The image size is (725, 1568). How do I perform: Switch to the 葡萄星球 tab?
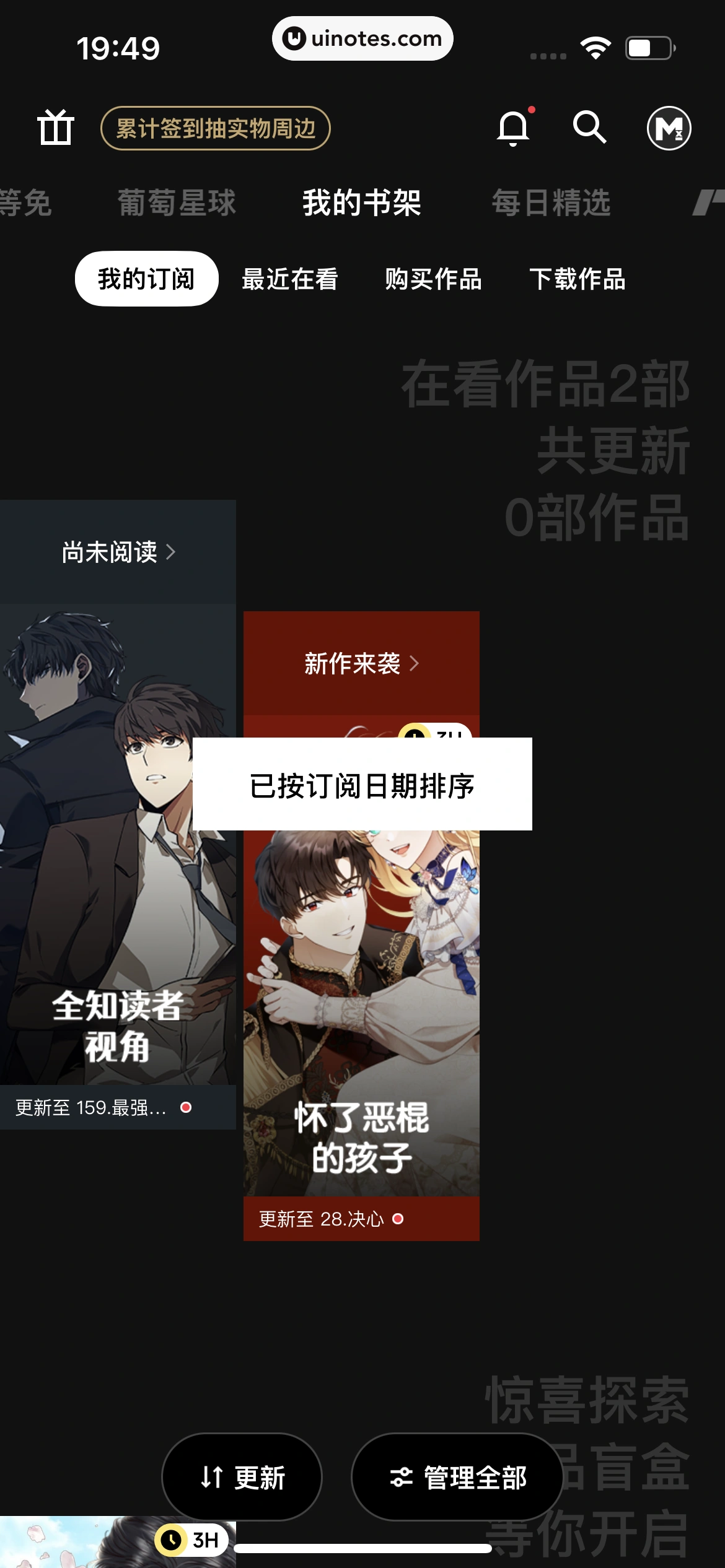coord(177,203)
